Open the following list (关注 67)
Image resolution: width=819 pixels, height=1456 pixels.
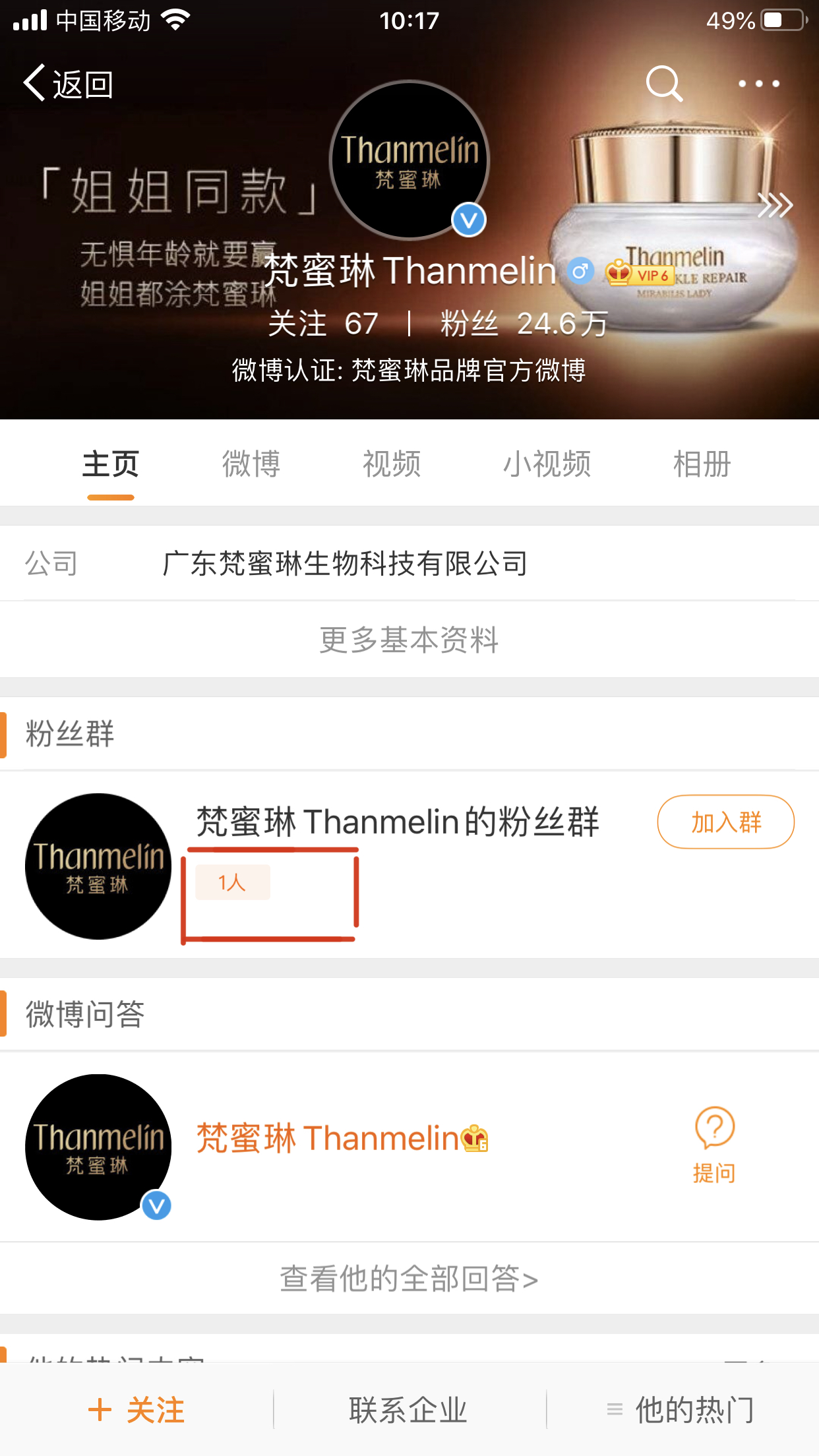pyautogui.click(x=323, y=324)
